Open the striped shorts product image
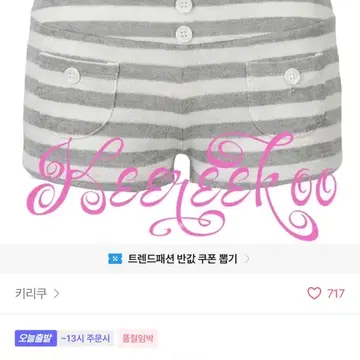Viewport: 360px width, 360px height. (180, 122)
